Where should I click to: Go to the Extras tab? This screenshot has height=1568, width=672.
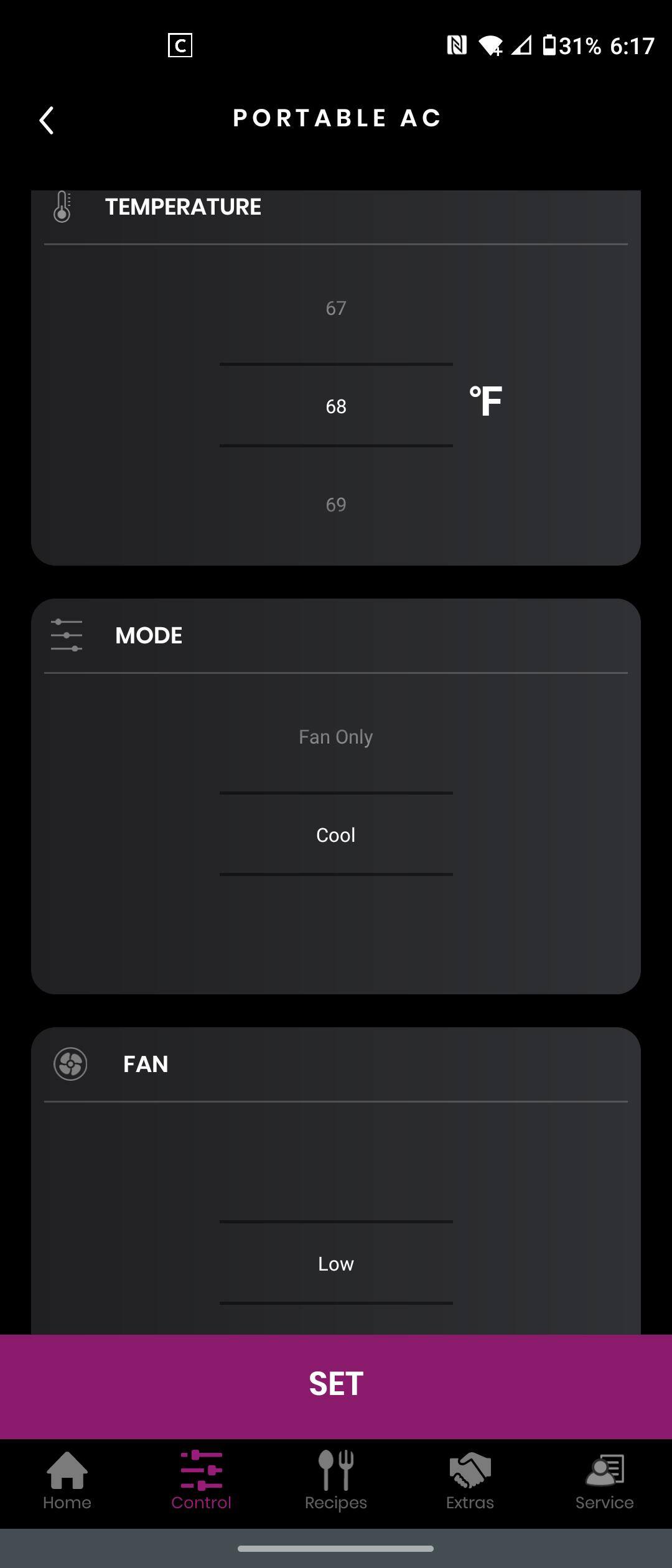pos(470,1481)
